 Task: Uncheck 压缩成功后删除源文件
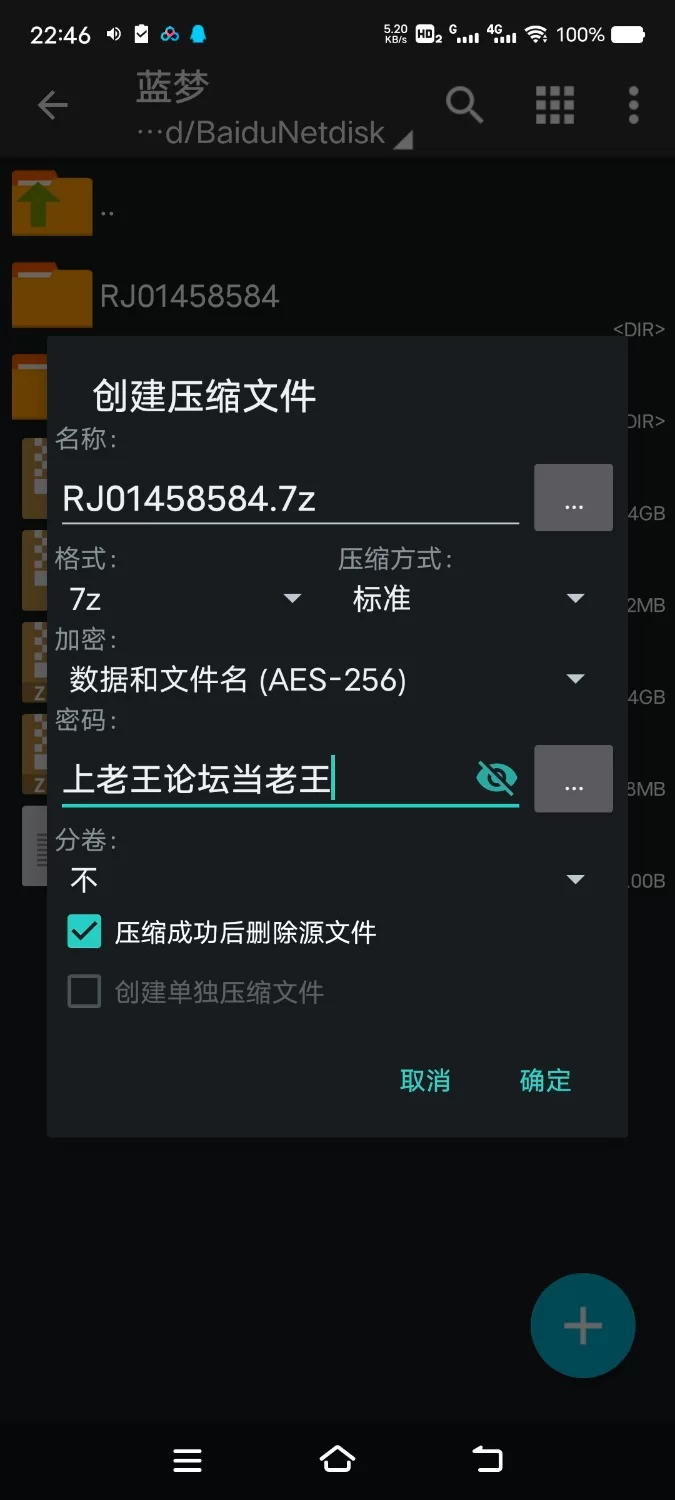[x=85, y=932]
